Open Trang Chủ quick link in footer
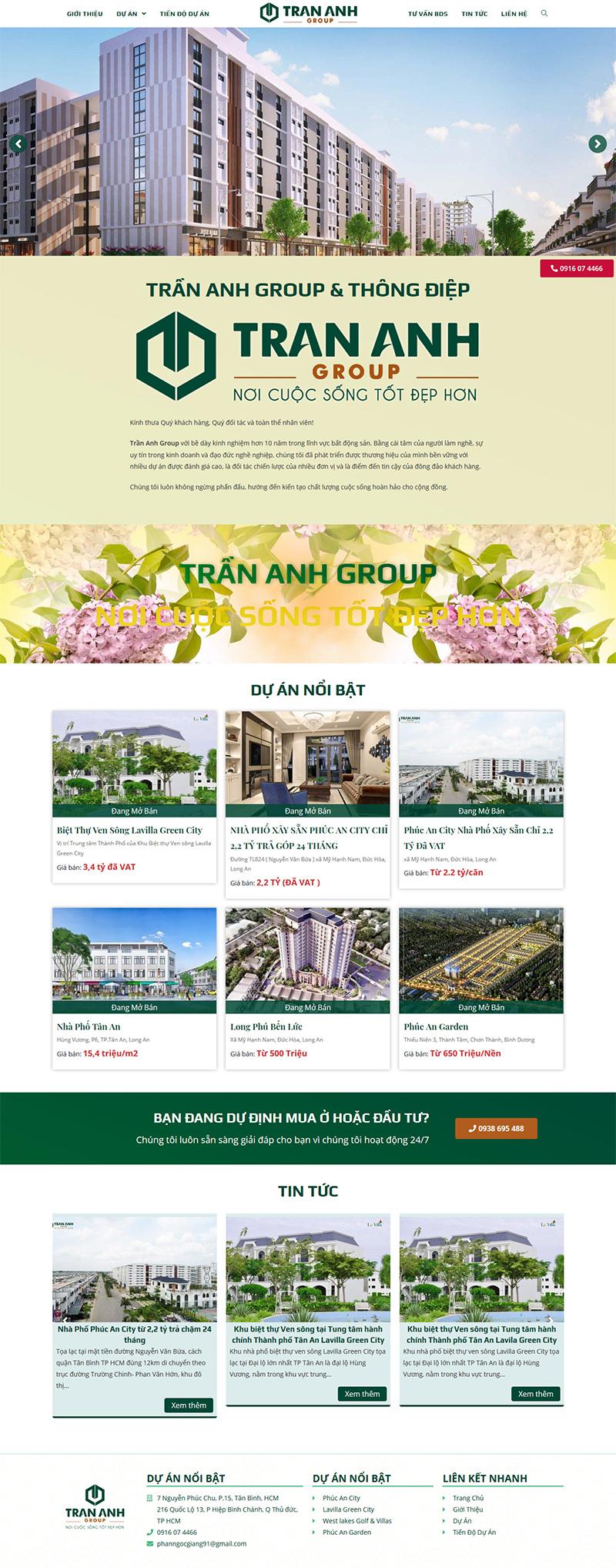Image resolution: width=616 pixels, height=1568 pixels. coord(467,1498)
